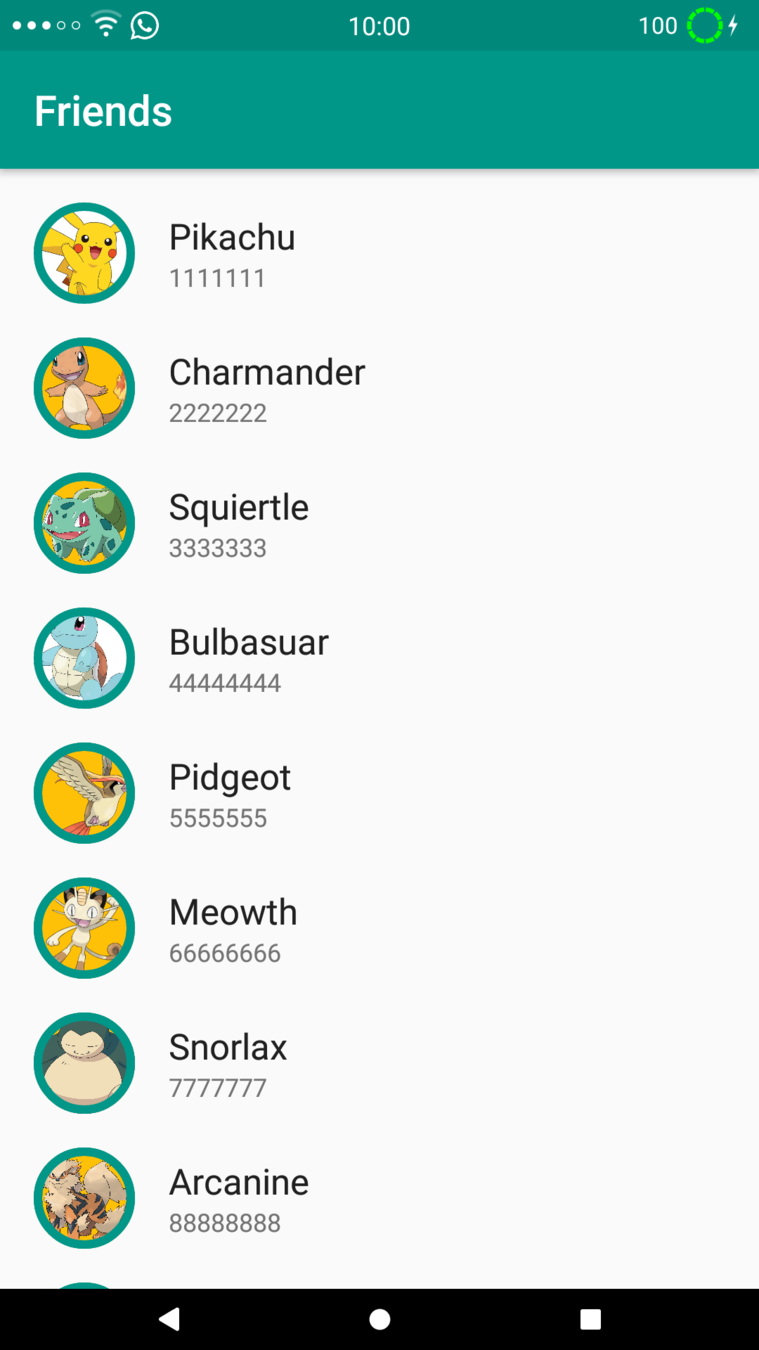The height and width of the screenshot is (1350, 759).
Task: Return to the home screen
Action: click(x=380, y=1319)
